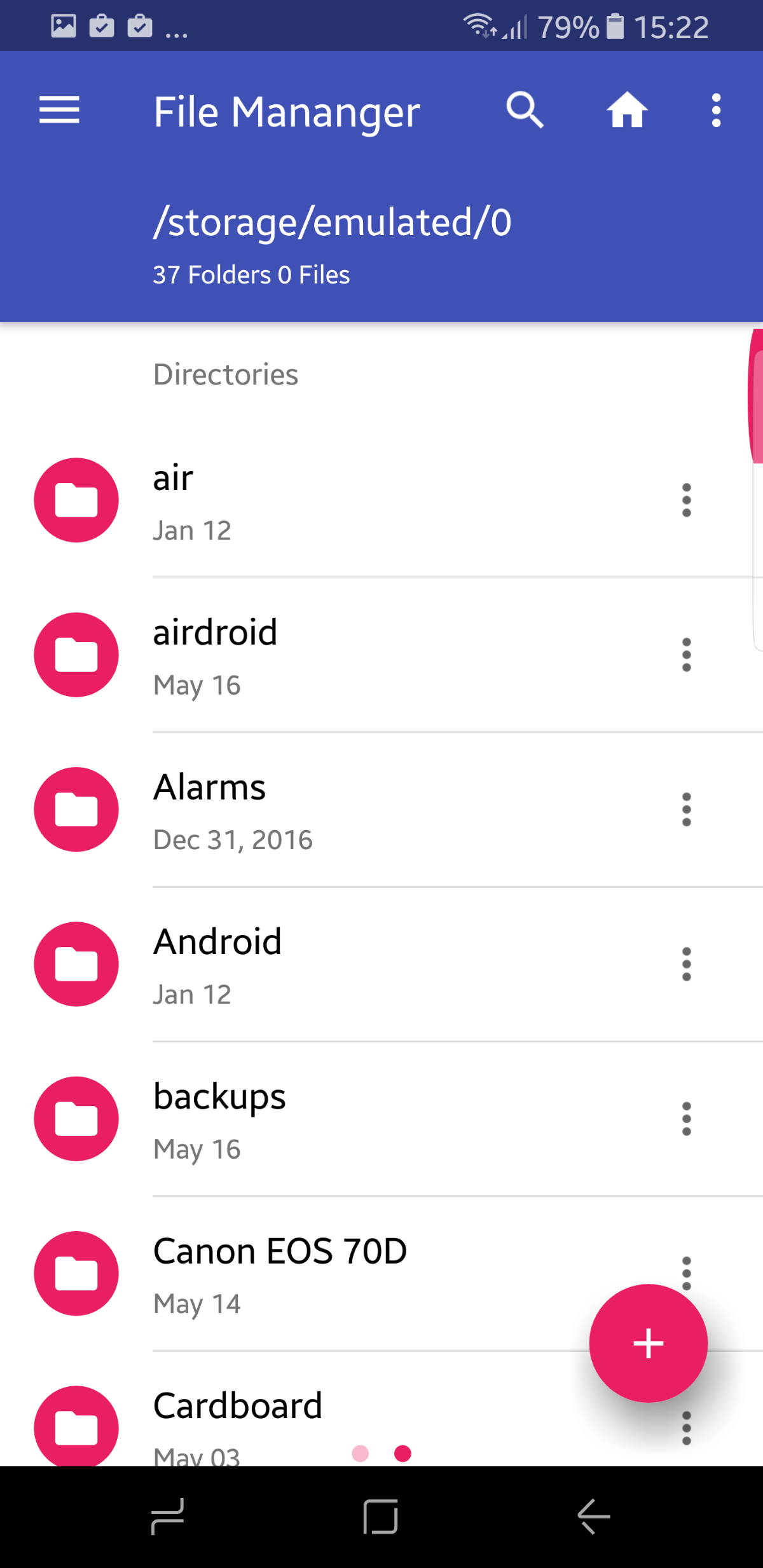Image resolution: width=763 pixels, height=1568 pixels.
Task: Open the search icon in the toolbar
Action: point(524,110)
